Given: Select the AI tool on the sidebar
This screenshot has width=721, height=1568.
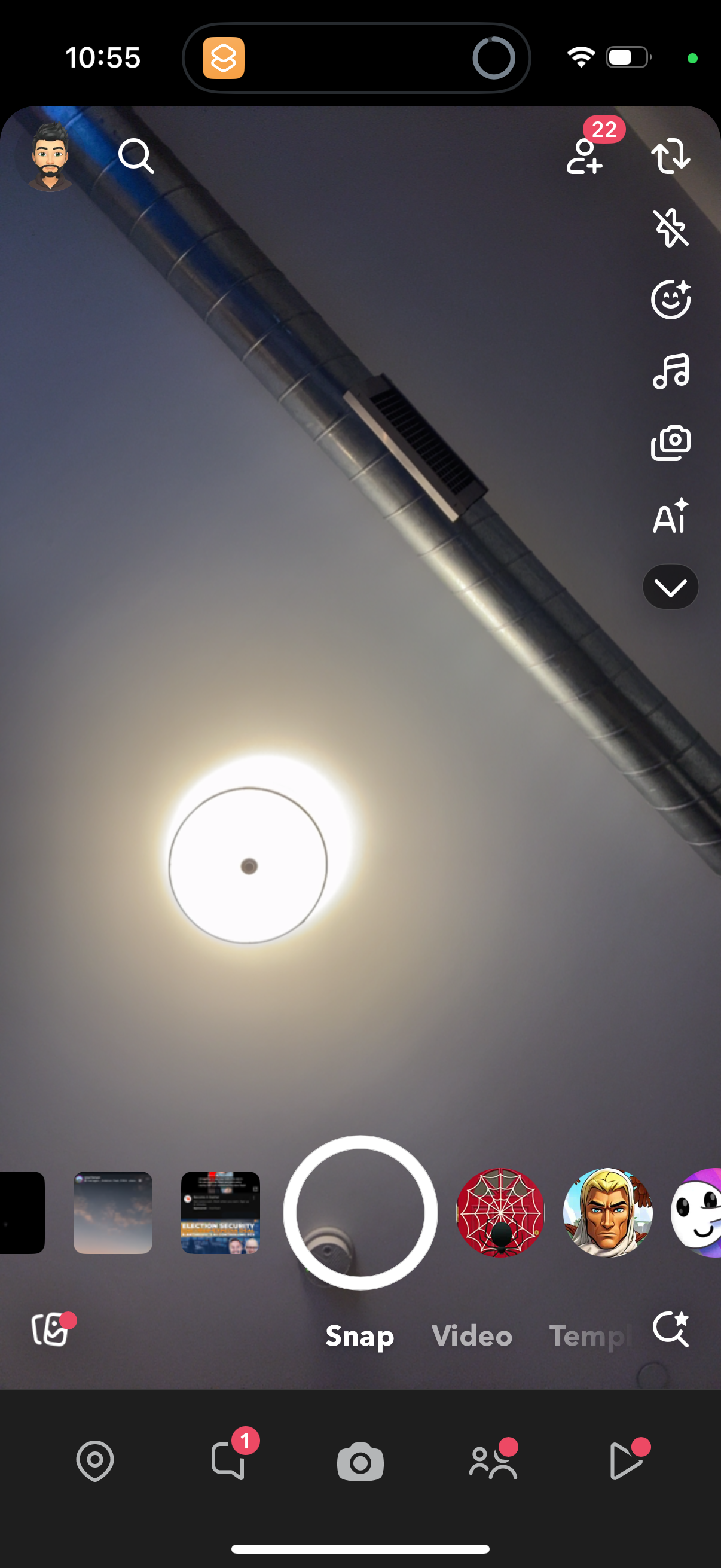Looking at the screenshot, I should 670,517.
